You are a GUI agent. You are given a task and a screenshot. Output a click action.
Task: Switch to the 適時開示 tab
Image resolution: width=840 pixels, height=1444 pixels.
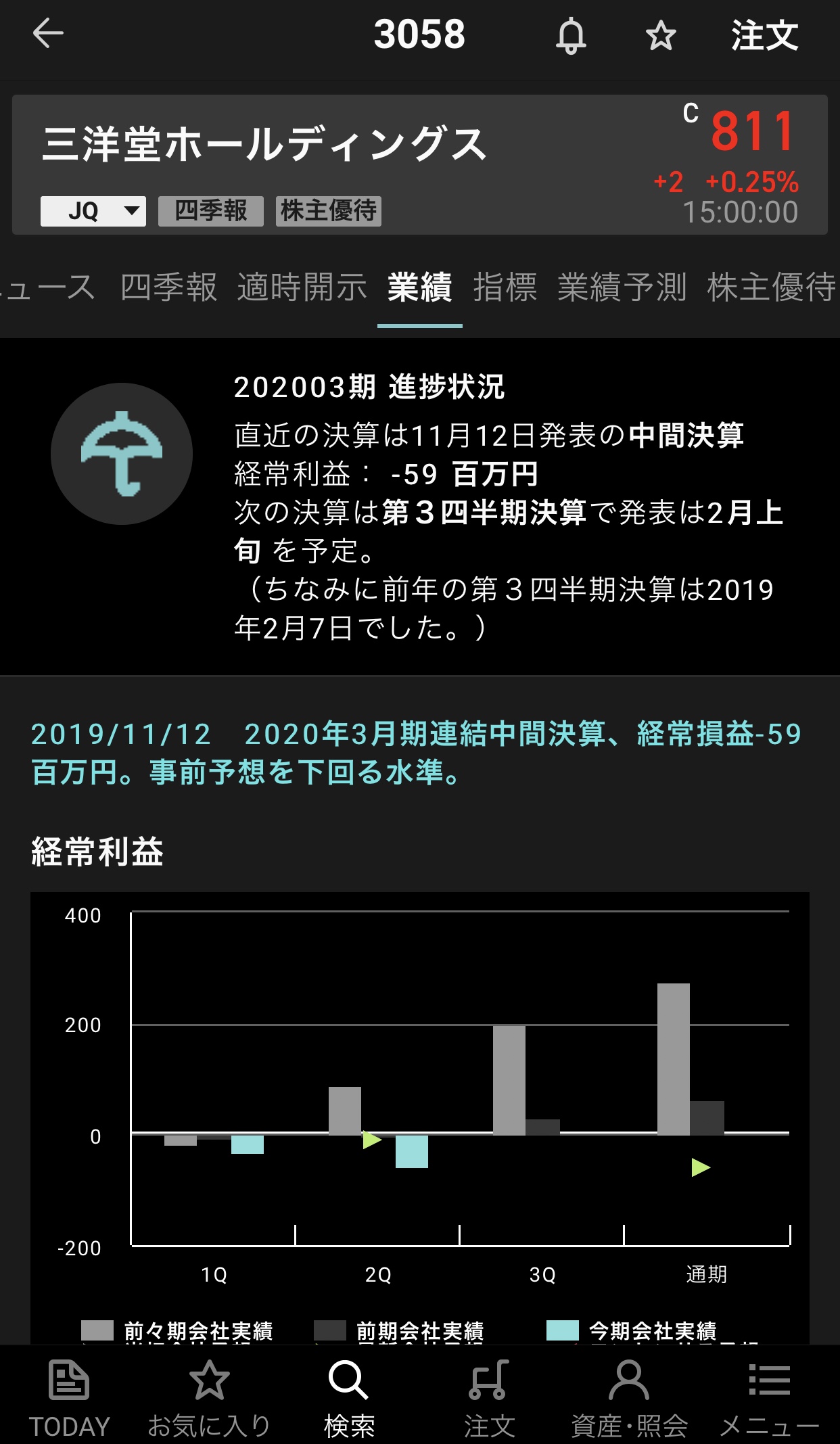point(302,287)
